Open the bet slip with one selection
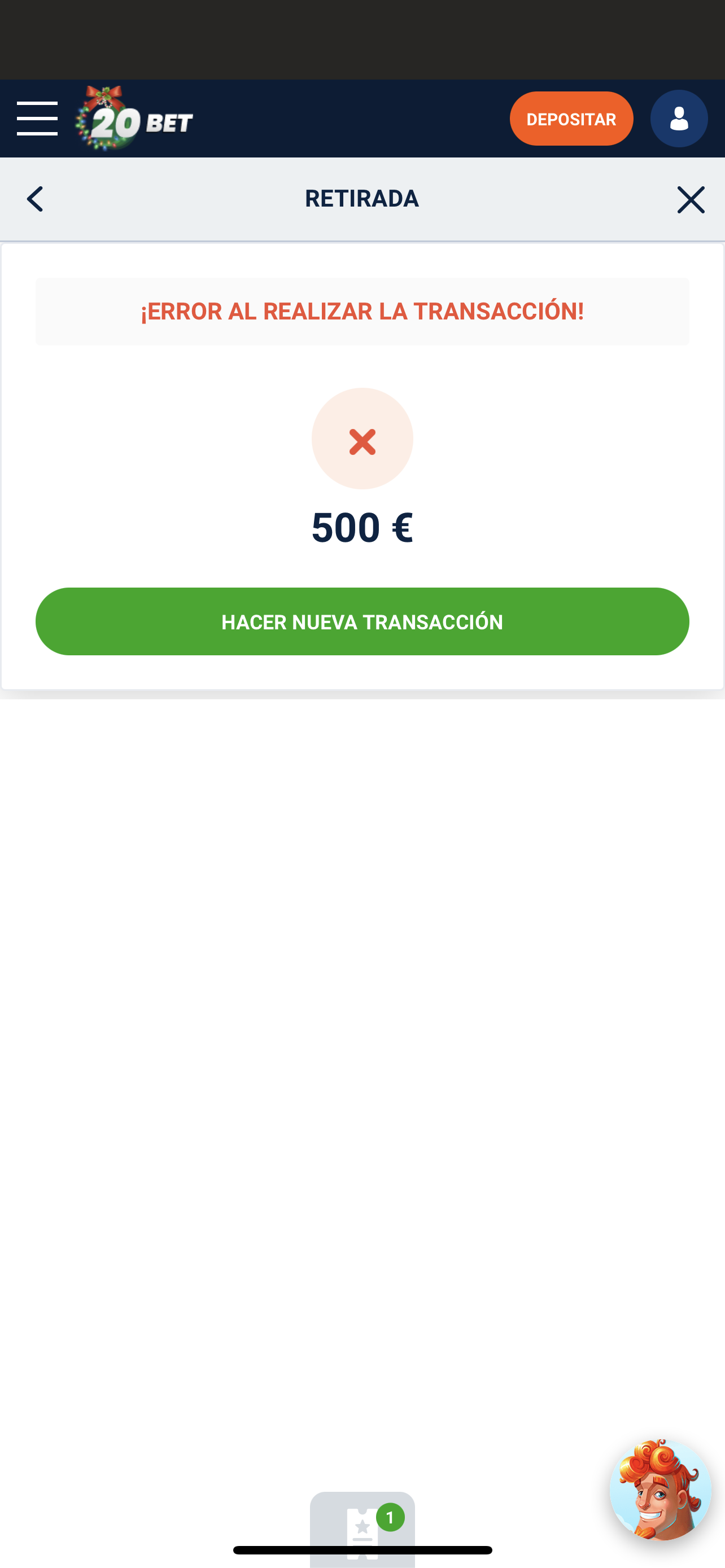725x1568 pixels. click(x=363, y=1527)
